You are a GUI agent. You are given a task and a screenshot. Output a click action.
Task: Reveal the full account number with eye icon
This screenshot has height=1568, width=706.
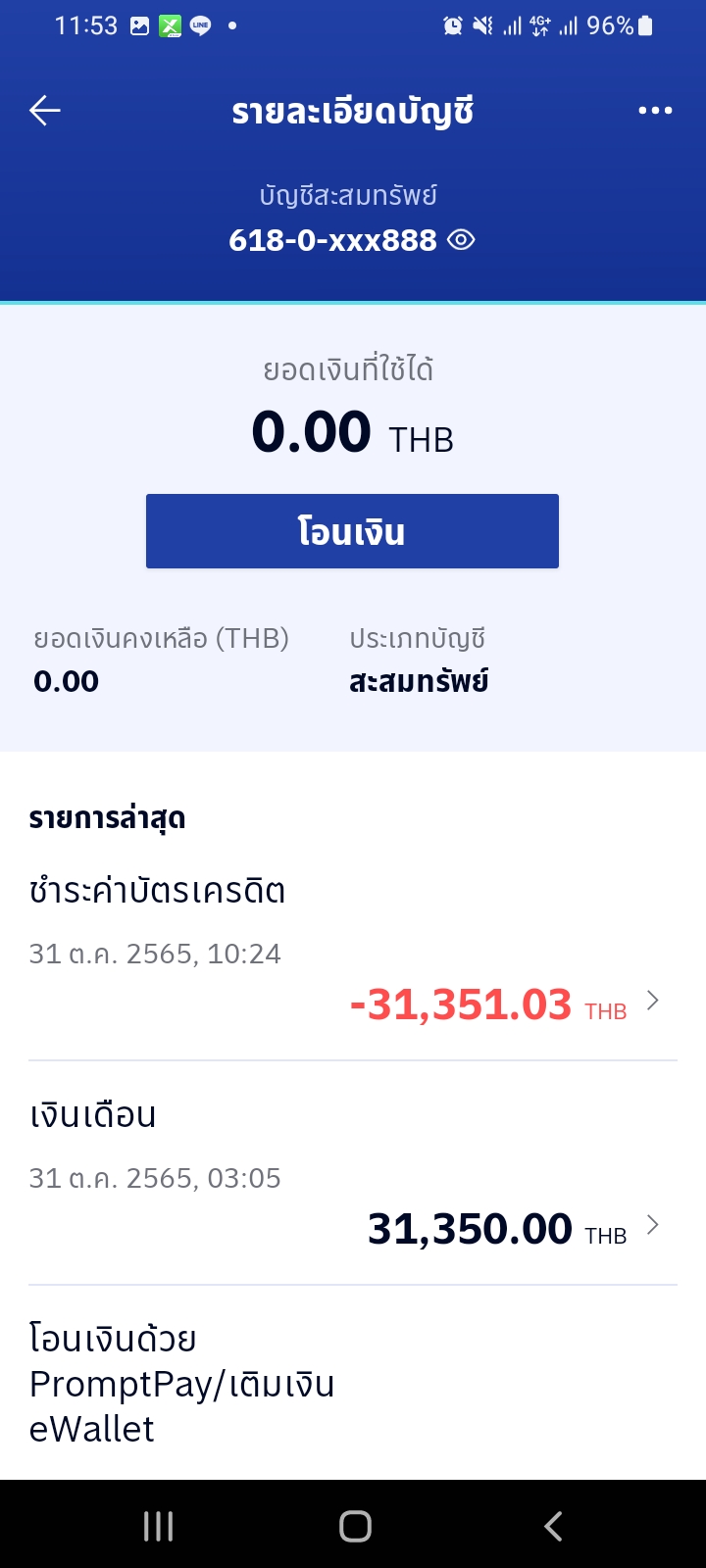click(461, 239)
